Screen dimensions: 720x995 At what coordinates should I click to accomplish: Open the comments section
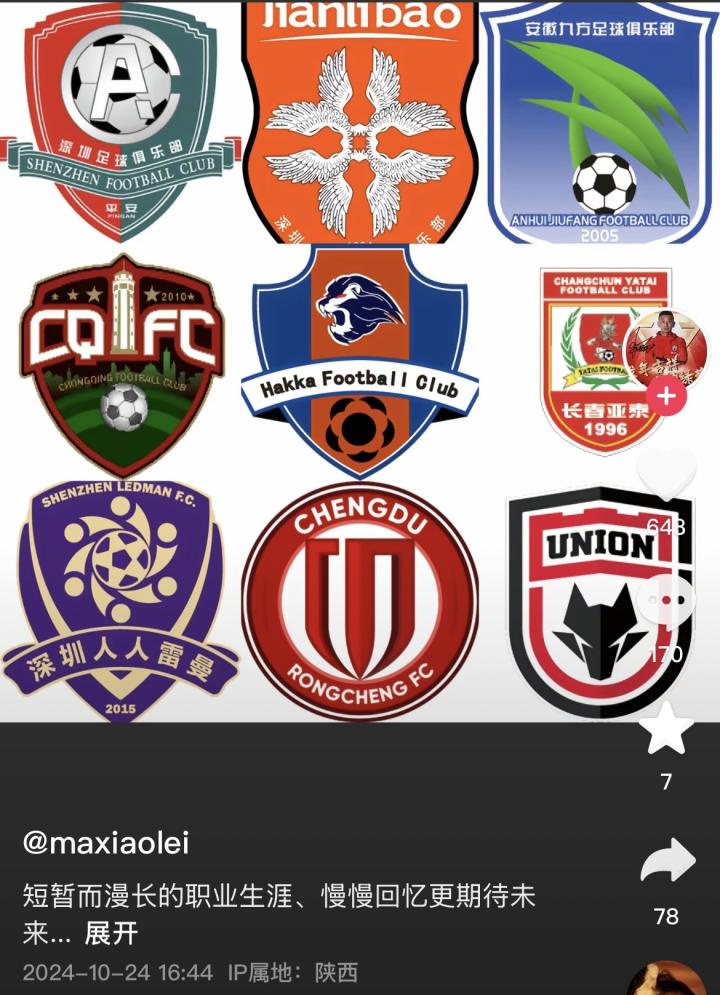[666, 600]
